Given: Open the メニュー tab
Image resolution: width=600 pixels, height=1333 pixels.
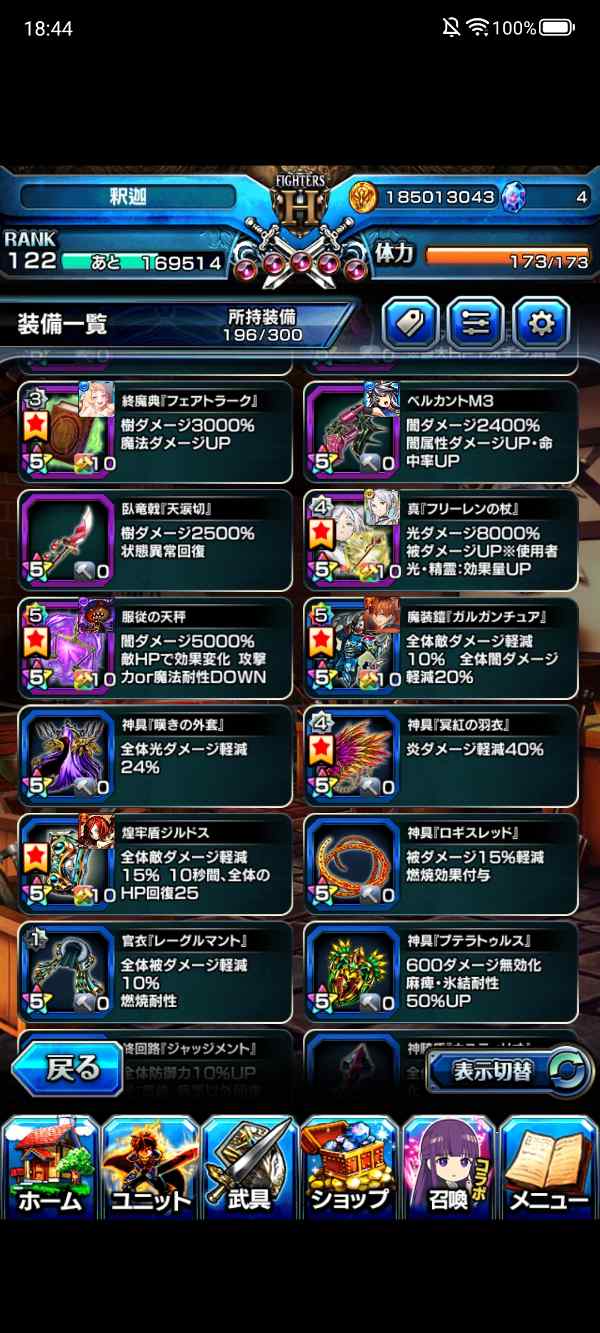Looking at the screenshot, I should 549,1167.
